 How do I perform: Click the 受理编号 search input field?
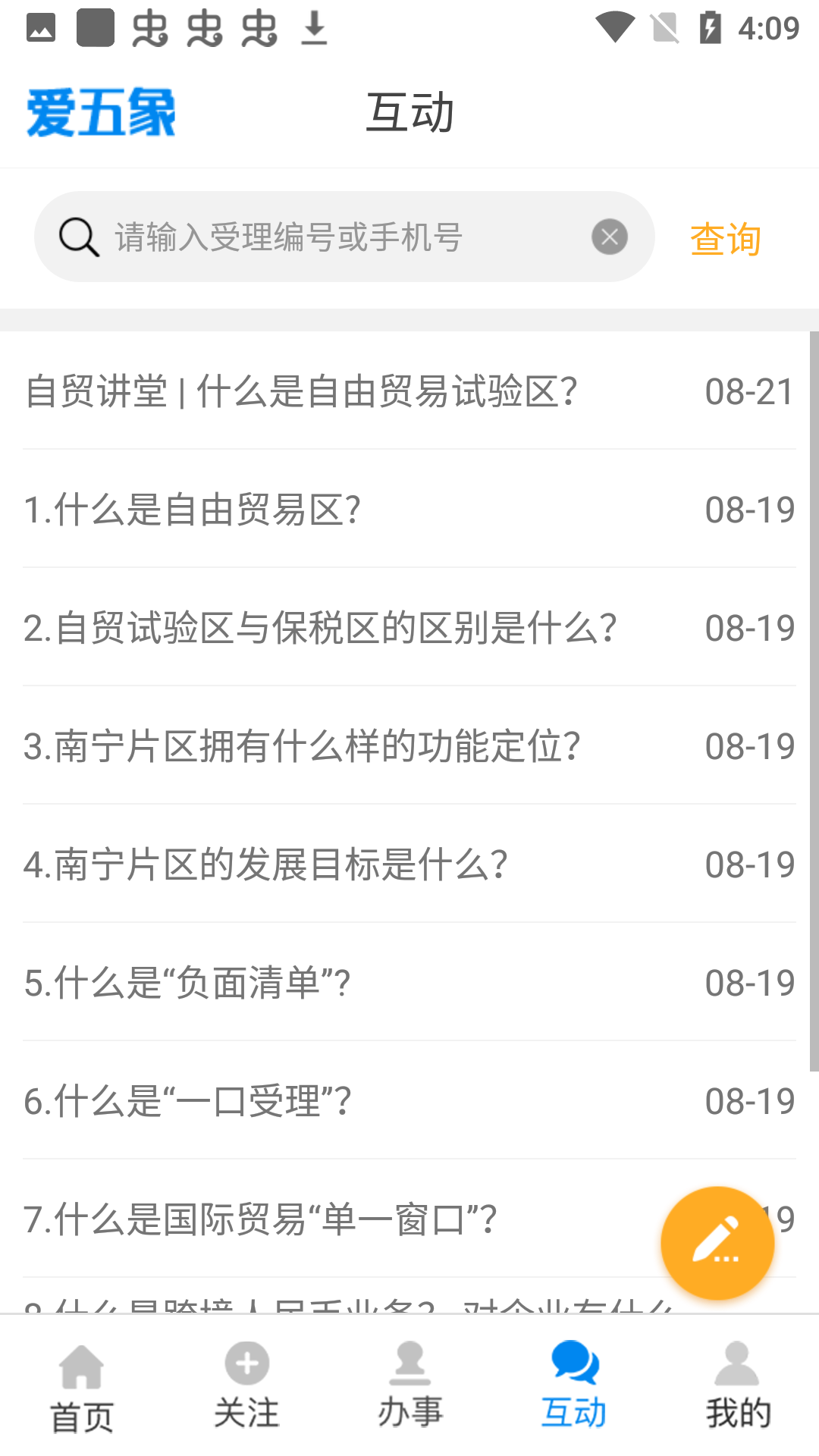[x=303, y=236]
